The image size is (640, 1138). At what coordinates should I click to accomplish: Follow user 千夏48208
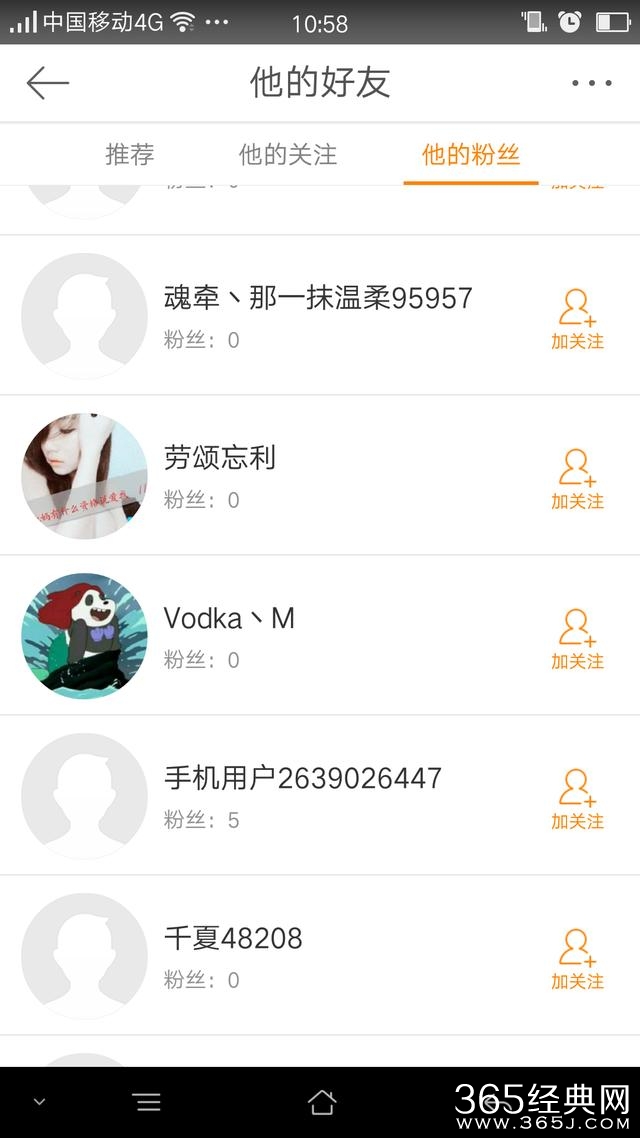pyautogui.click(x=577, y=958)
